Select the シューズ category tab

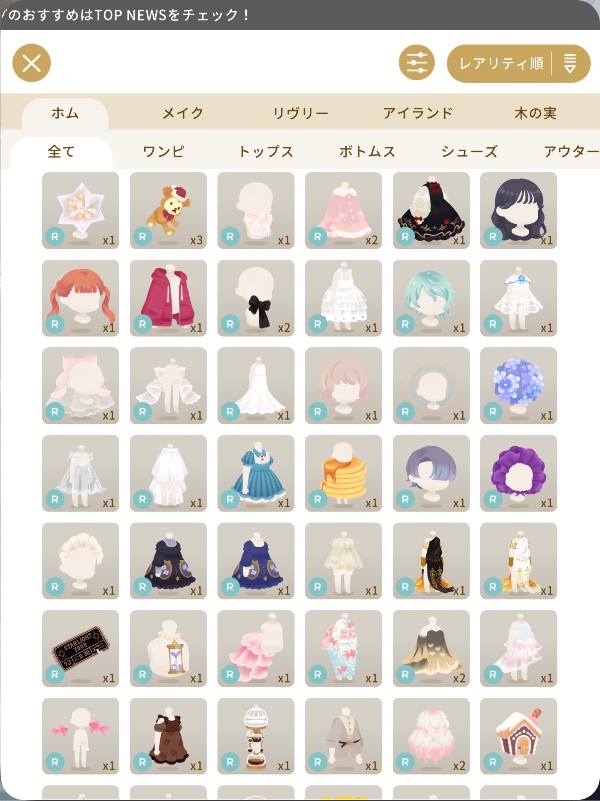tap(469, 152)
